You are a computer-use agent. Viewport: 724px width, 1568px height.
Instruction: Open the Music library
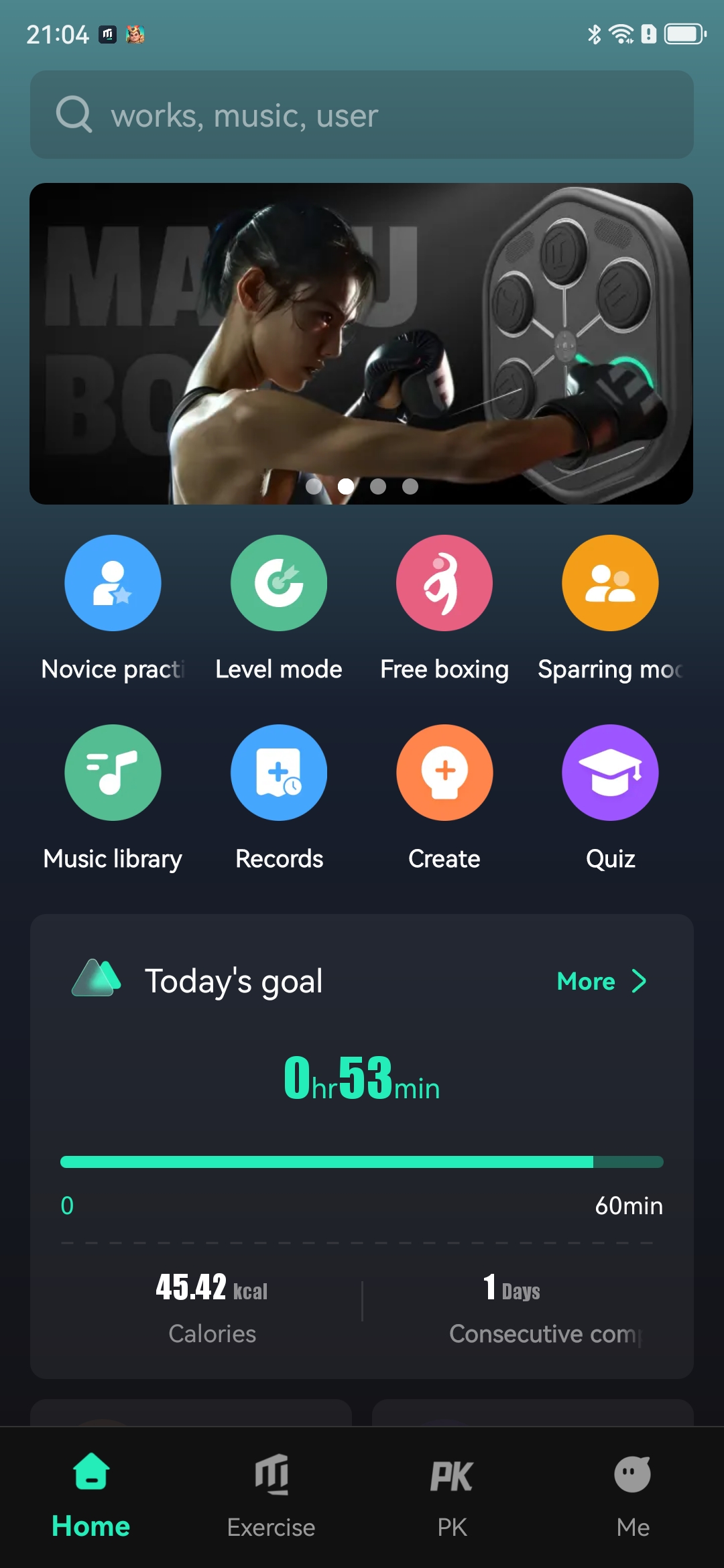point(113,773)
